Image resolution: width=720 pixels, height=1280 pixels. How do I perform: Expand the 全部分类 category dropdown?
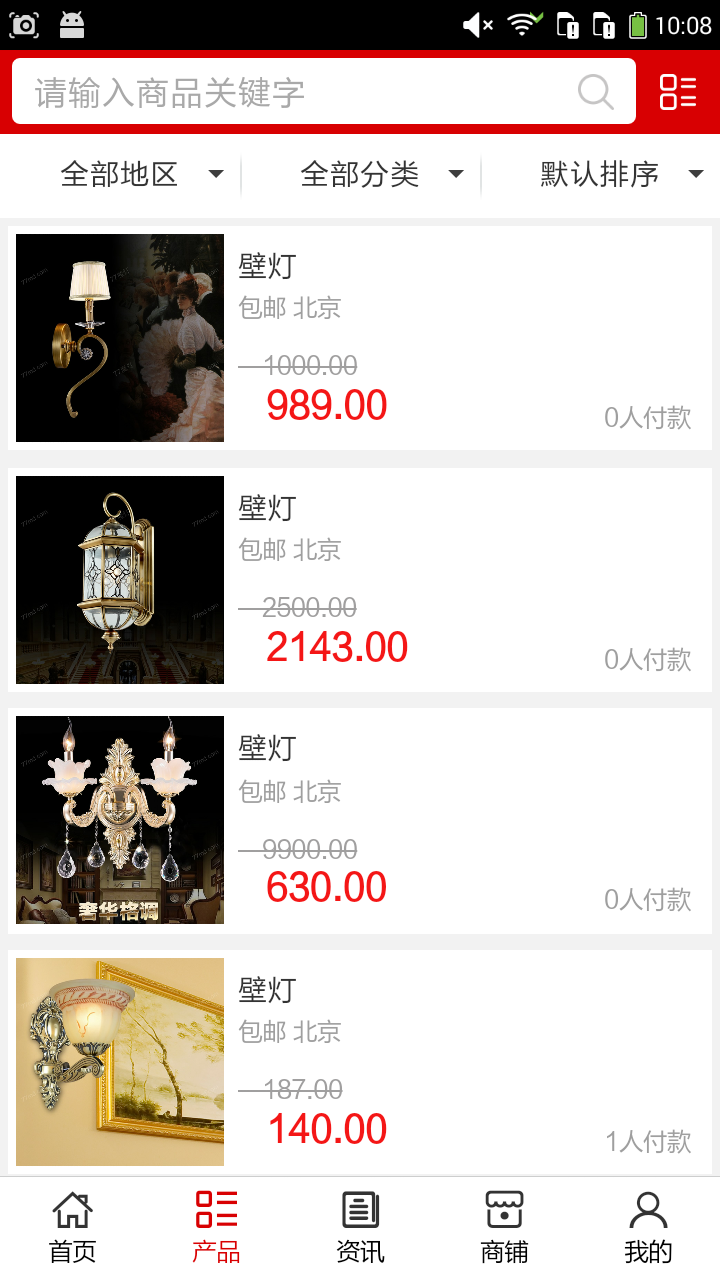380,175
